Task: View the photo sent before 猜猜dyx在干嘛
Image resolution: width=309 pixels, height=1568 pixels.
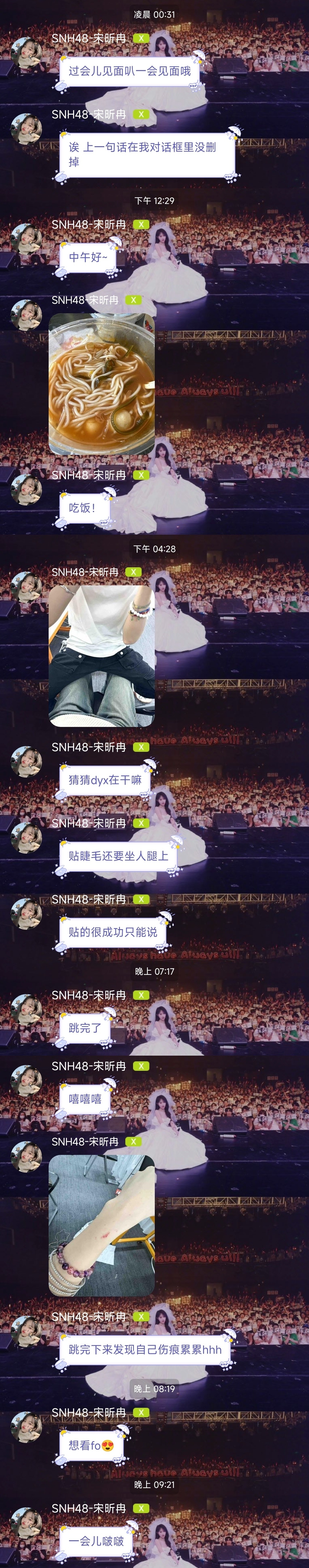Action: (x=102, y=656)
